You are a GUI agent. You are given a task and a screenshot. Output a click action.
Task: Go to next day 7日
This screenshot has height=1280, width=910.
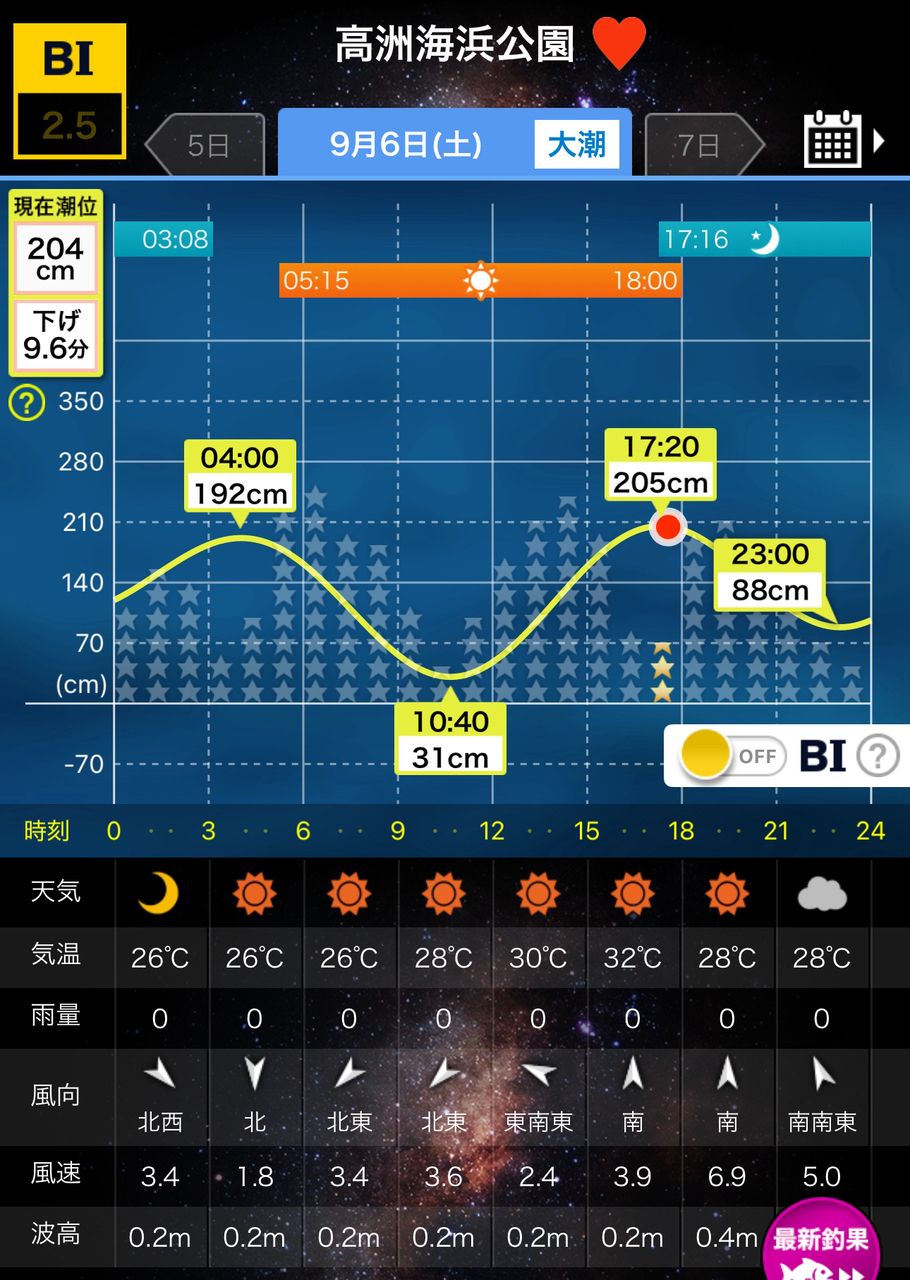pos(701,146)
